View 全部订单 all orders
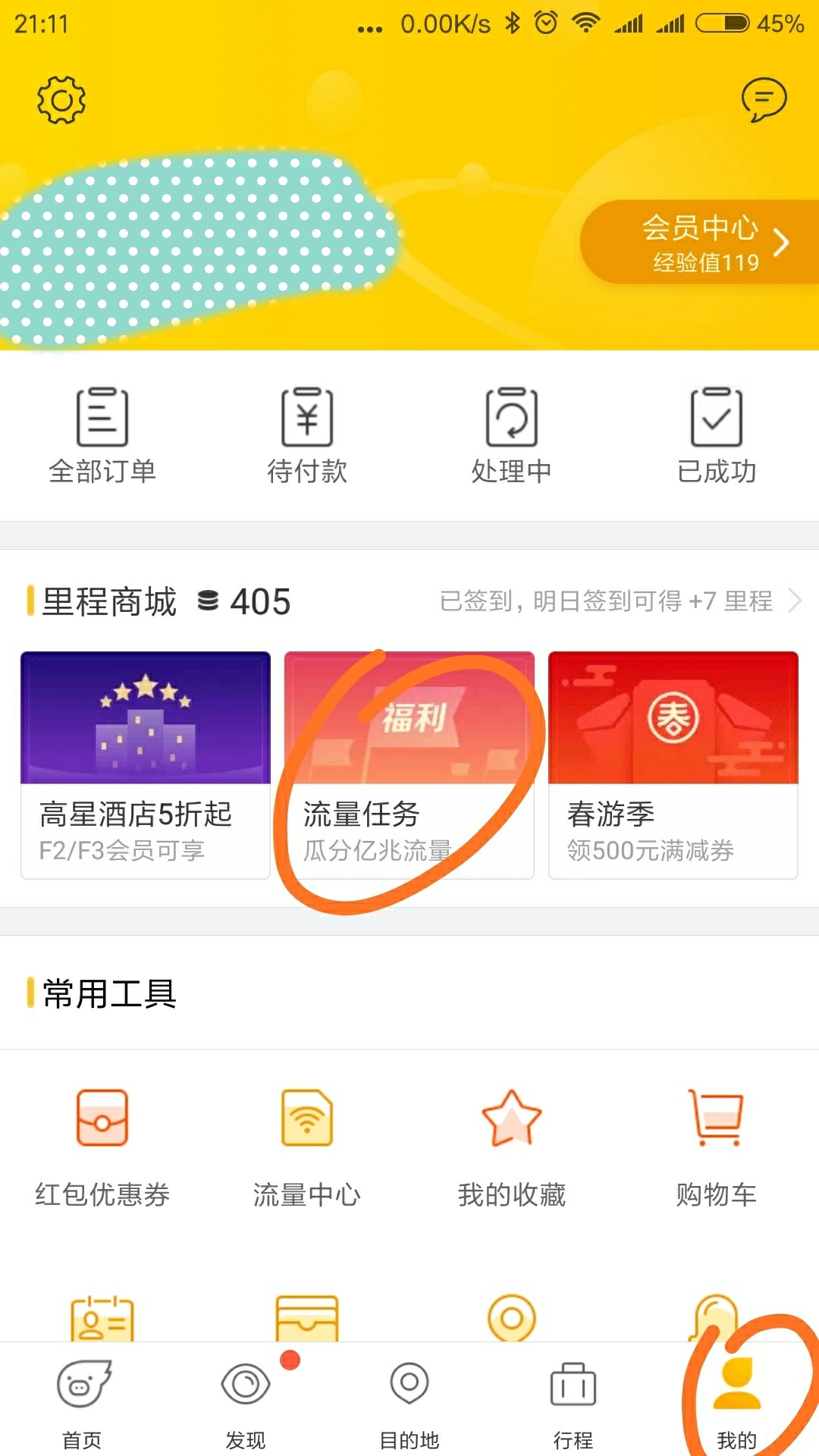Screen dimensions: 819x1456 (102, 436)
